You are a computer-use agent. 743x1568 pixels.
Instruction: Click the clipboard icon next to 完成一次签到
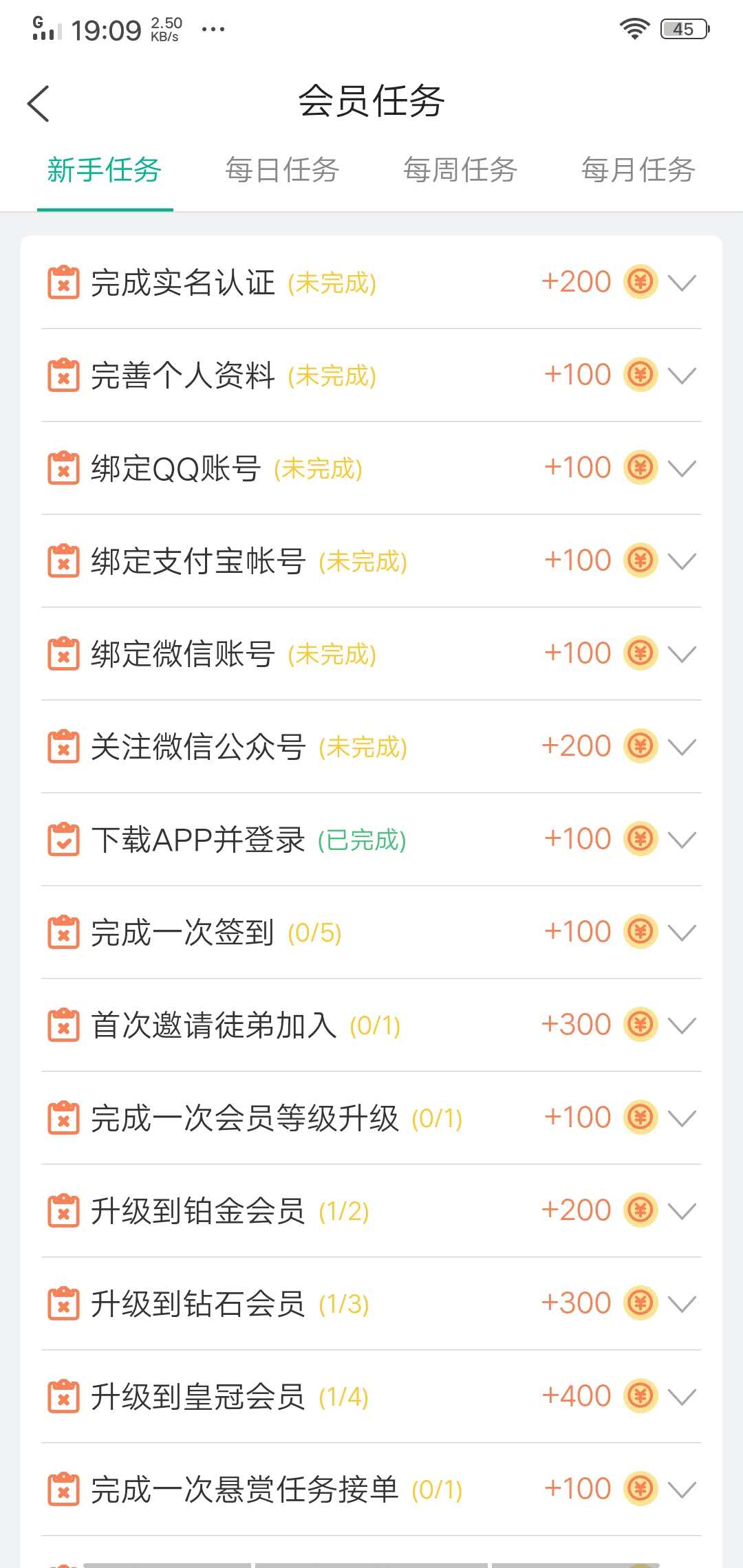pyautogui.click(x=64, y=930)
